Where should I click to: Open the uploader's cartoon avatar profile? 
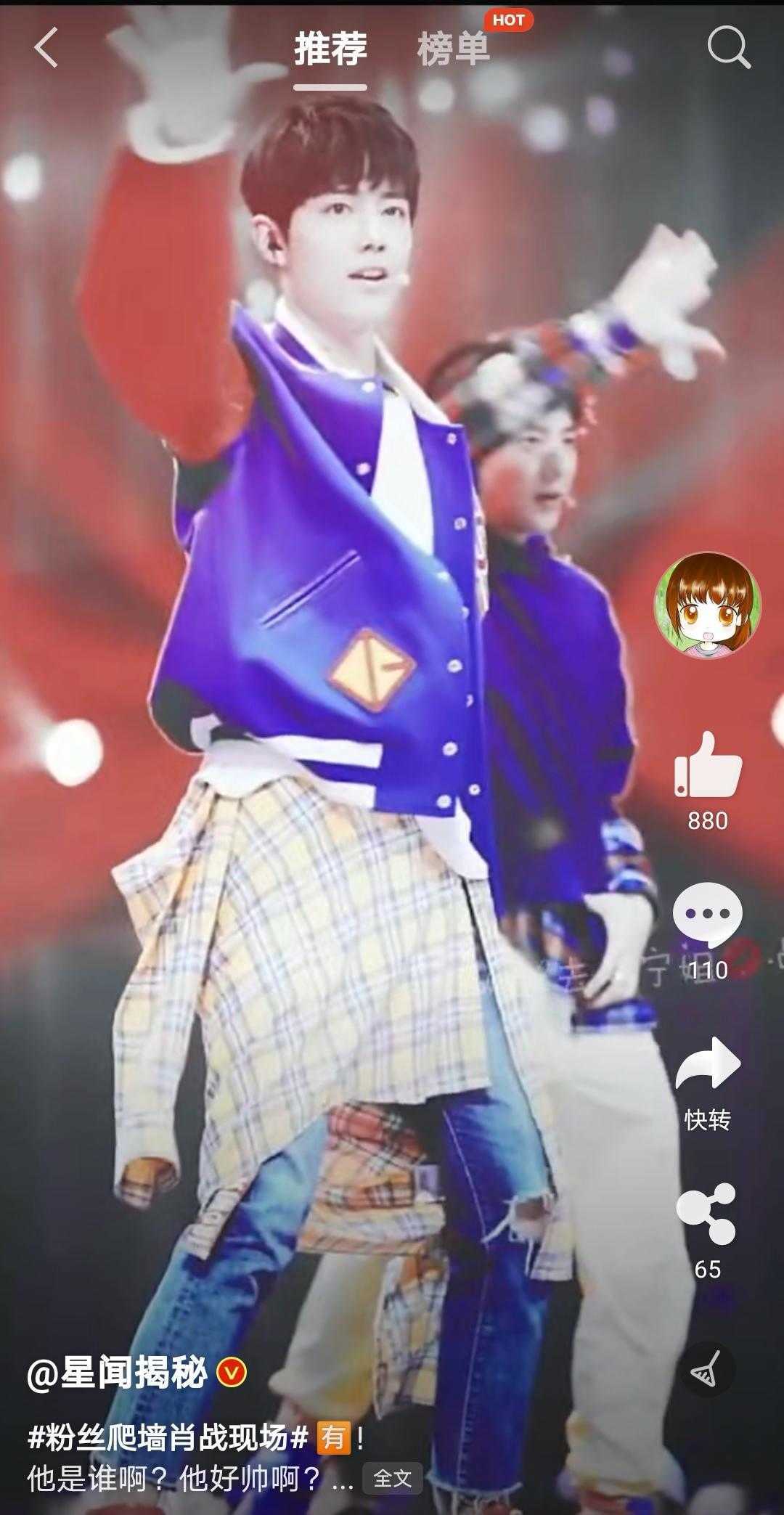pos(708,605)
